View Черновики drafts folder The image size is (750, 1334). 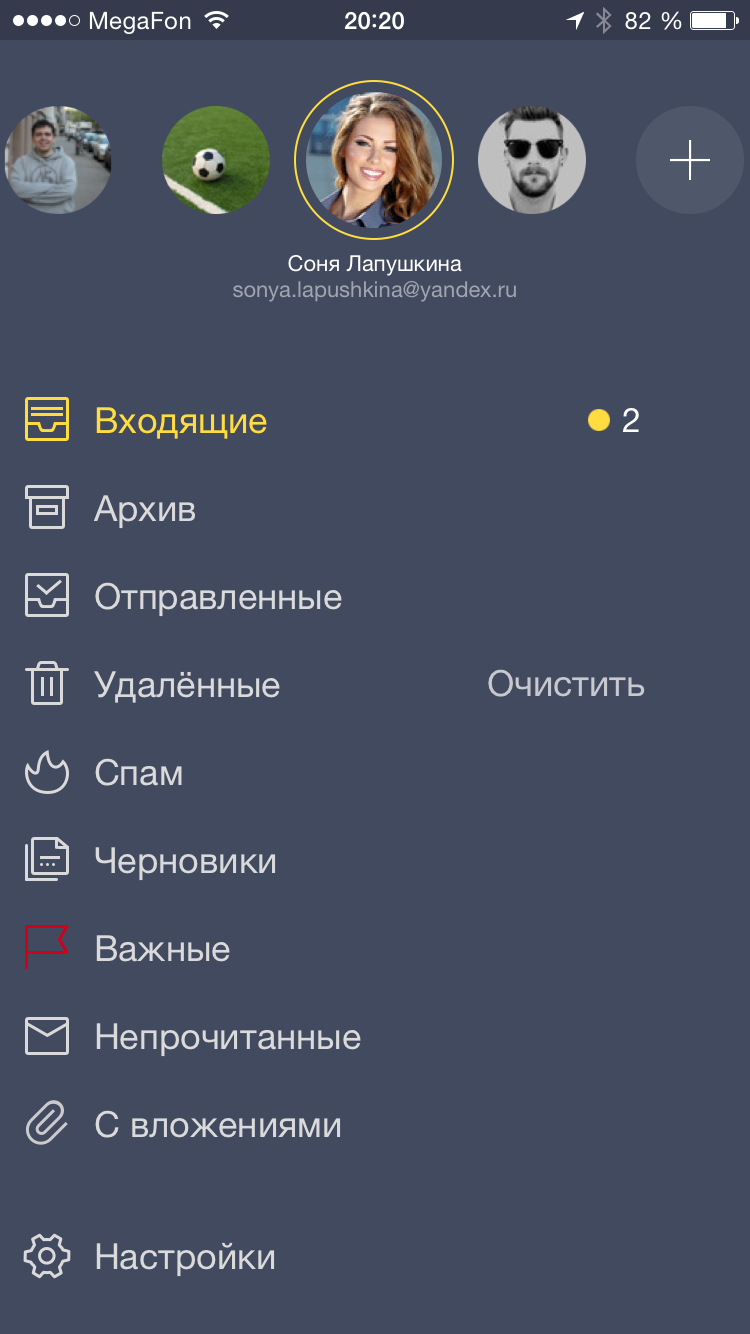185,861
